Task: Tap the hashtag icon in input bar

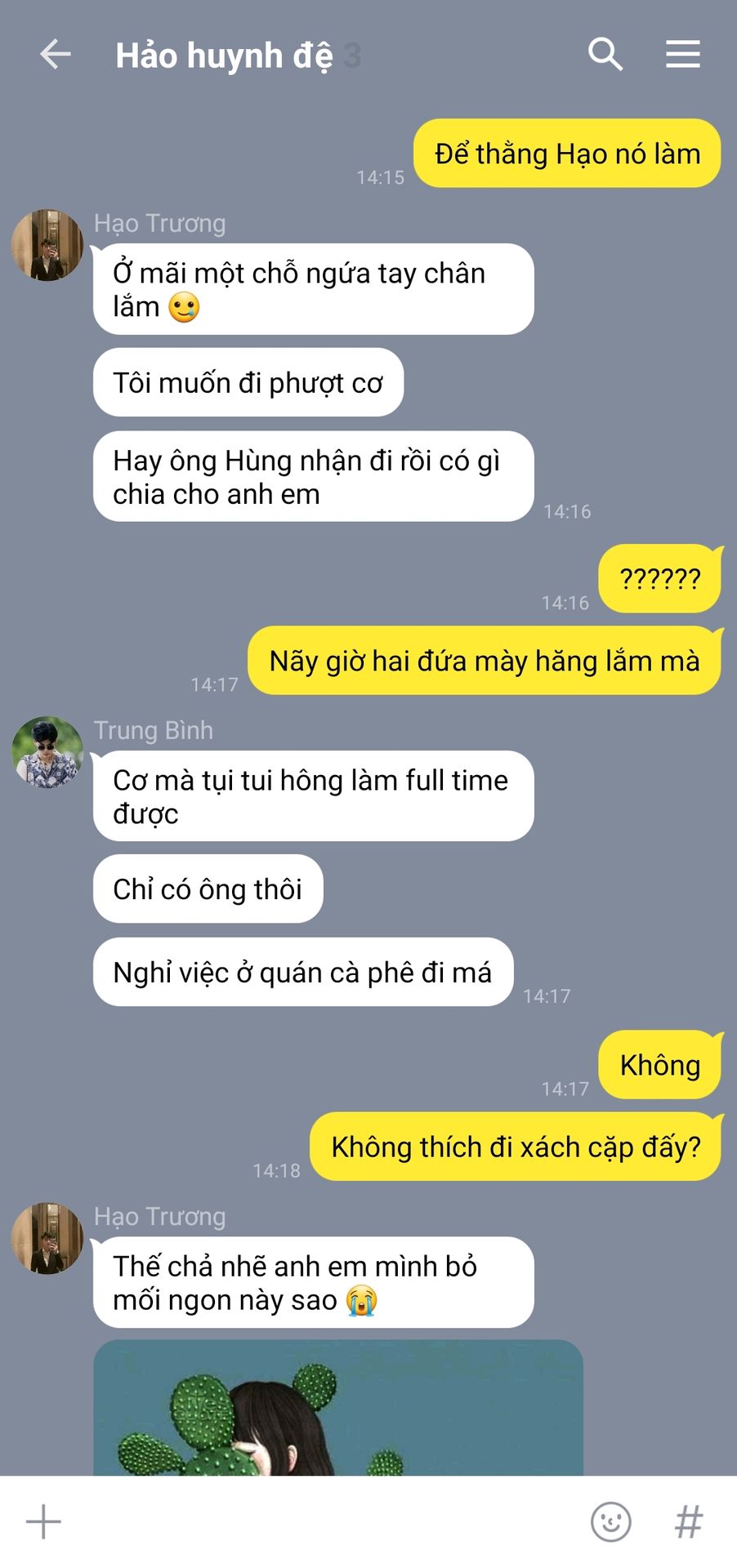Action: [x=689, y=1522]
